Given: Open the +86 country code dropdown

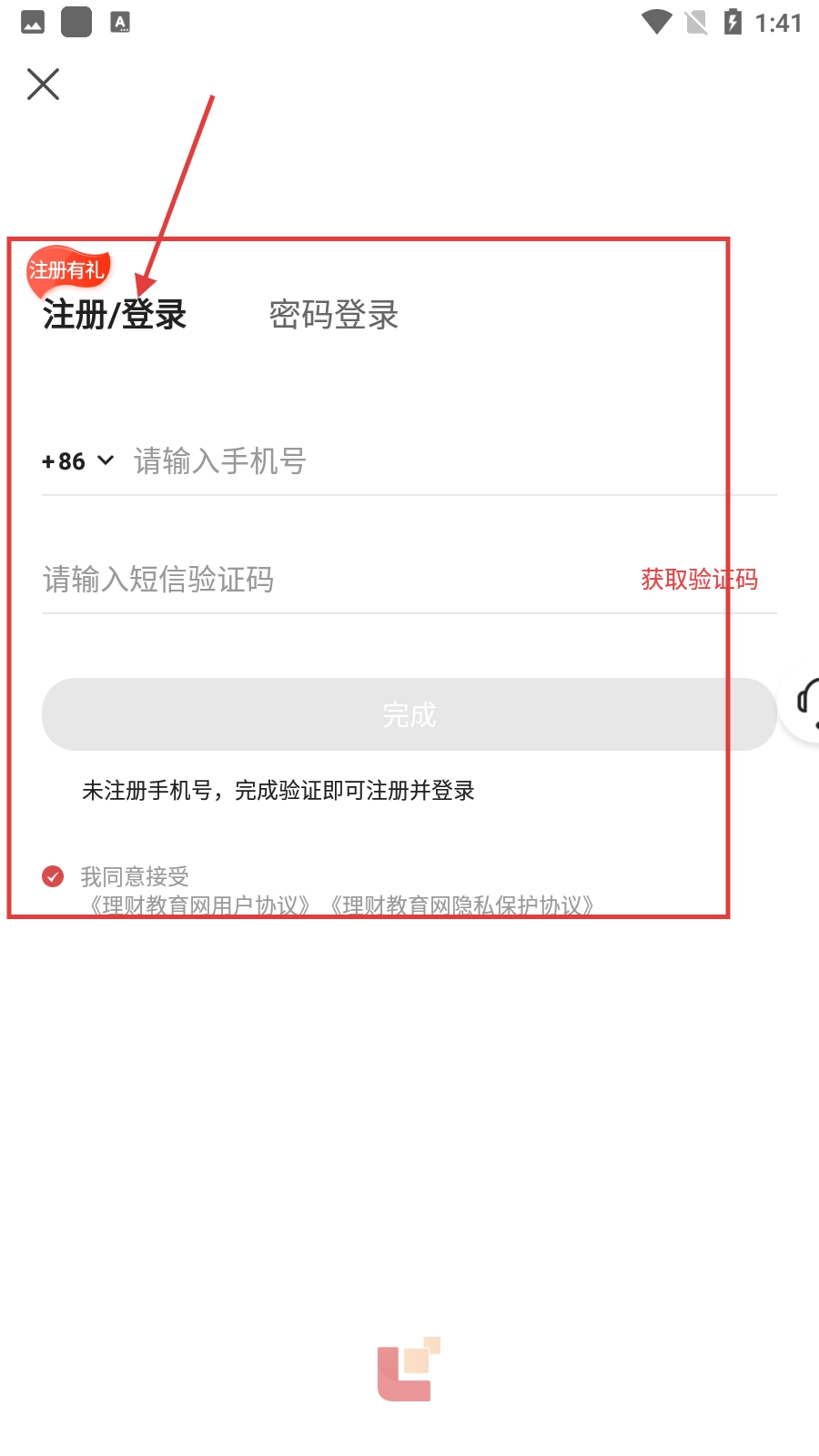Looking at the screenshot, I should (78, 461).
